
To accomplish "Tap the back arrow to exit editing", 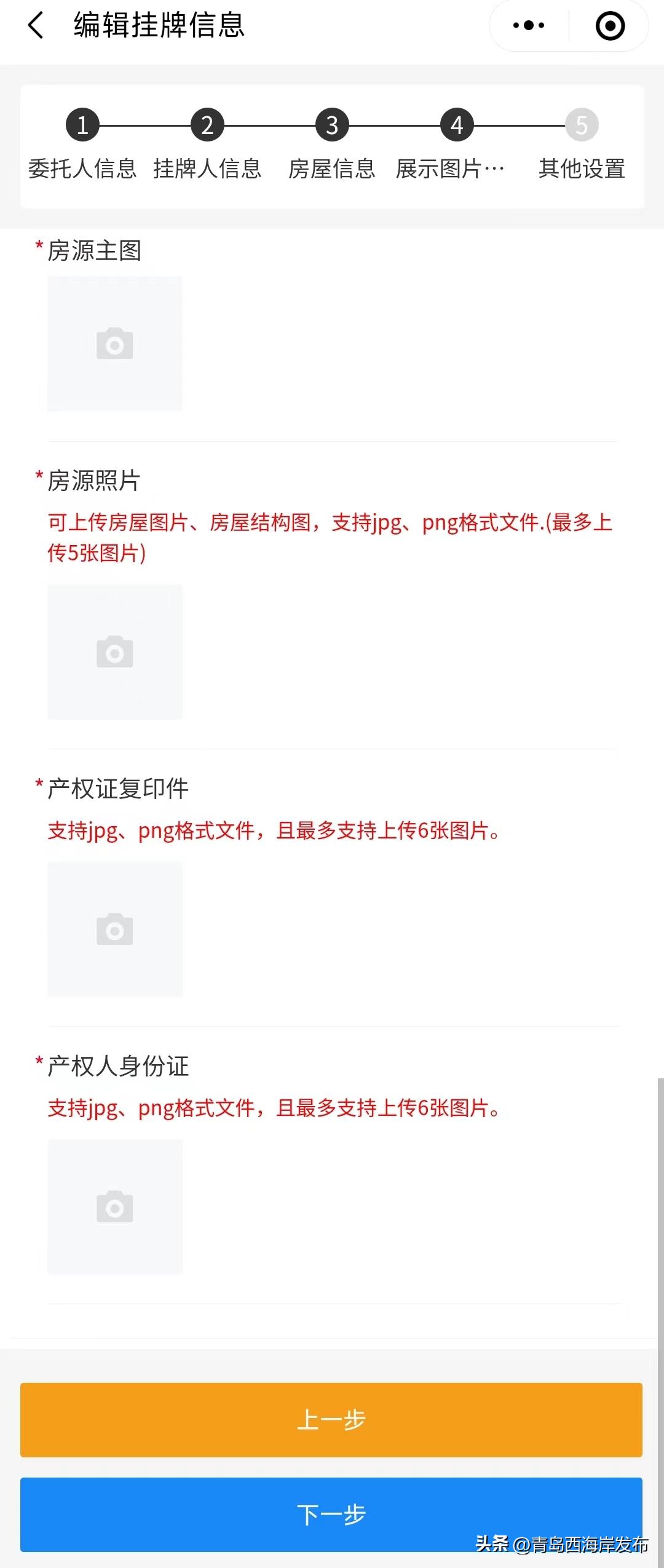I will [35, 27].
